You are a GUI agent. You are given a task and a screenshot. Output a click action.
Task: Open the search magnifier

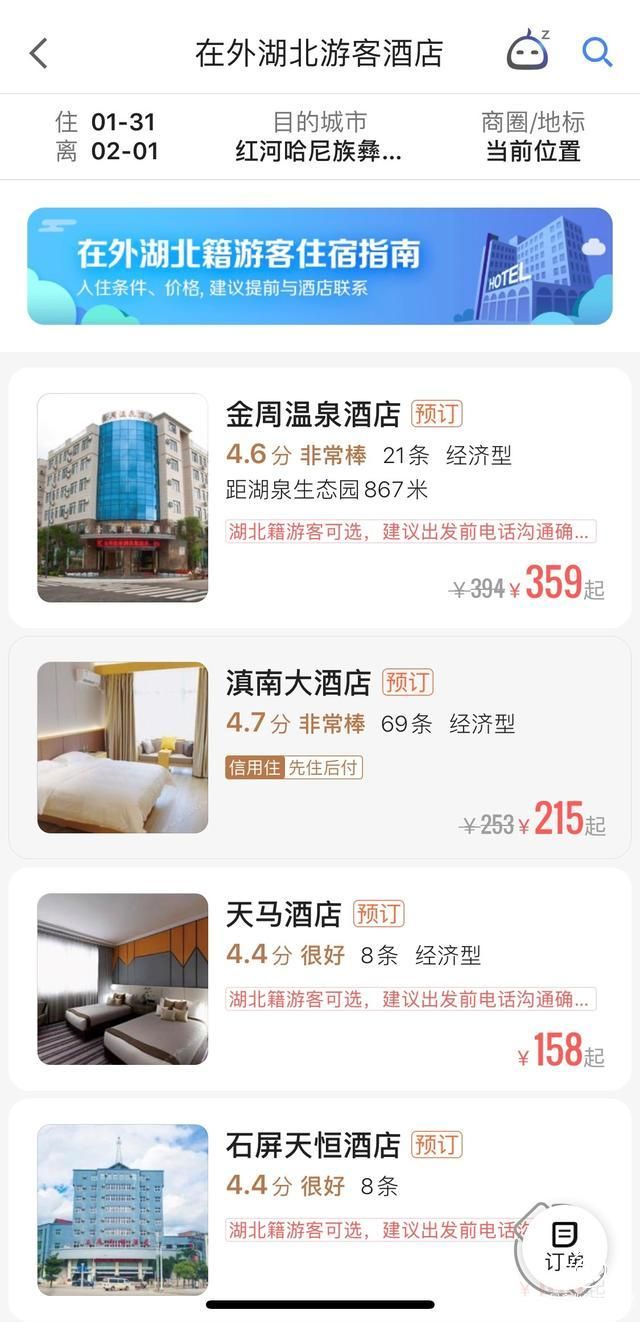pyautogui.click(x=597, y=52)
